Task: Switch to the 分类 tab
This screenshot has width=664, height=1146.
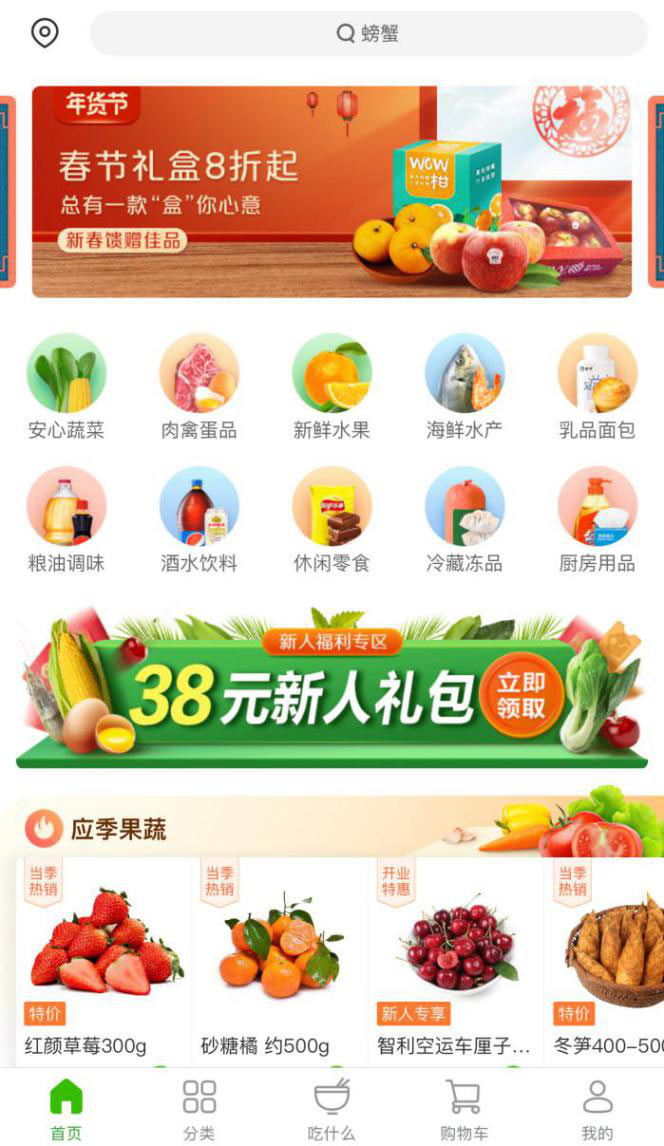Action: (199, 1109)
